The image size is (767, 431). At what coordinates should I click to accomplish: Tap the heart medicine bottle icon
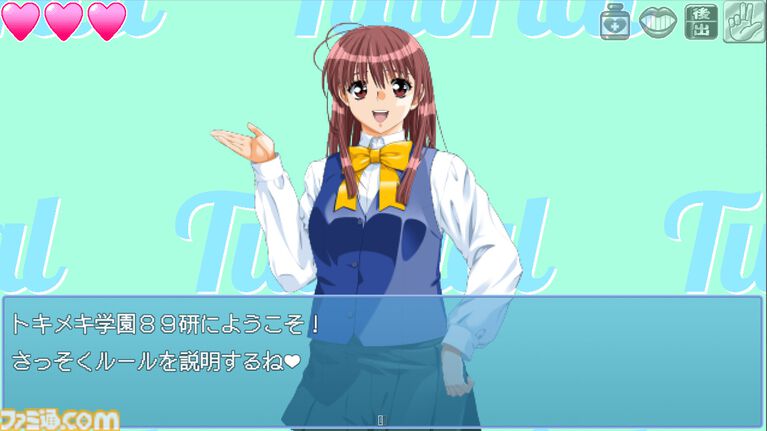point(615,22)
